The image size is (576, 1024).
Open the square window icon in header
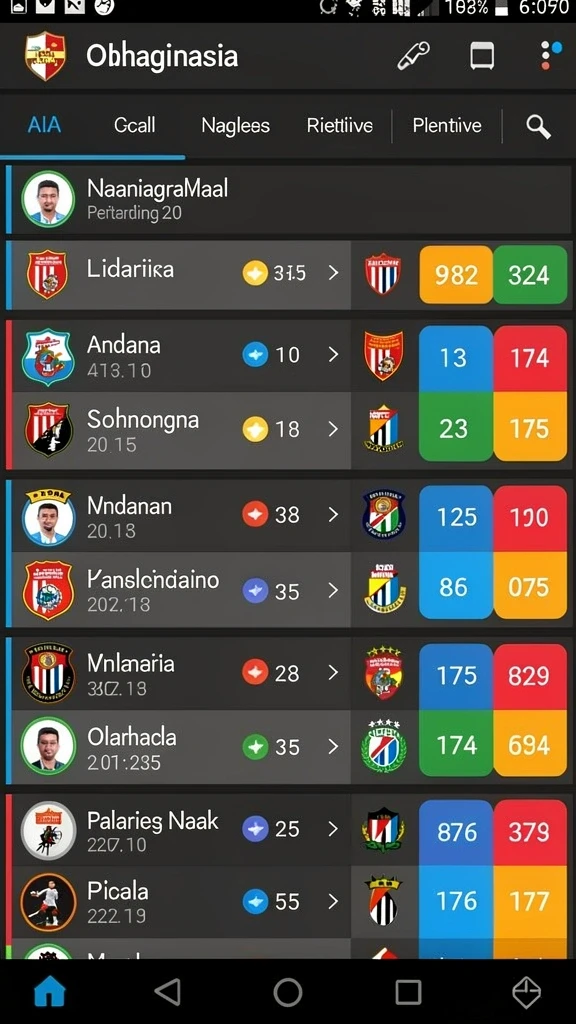click(x=482, y=56)
